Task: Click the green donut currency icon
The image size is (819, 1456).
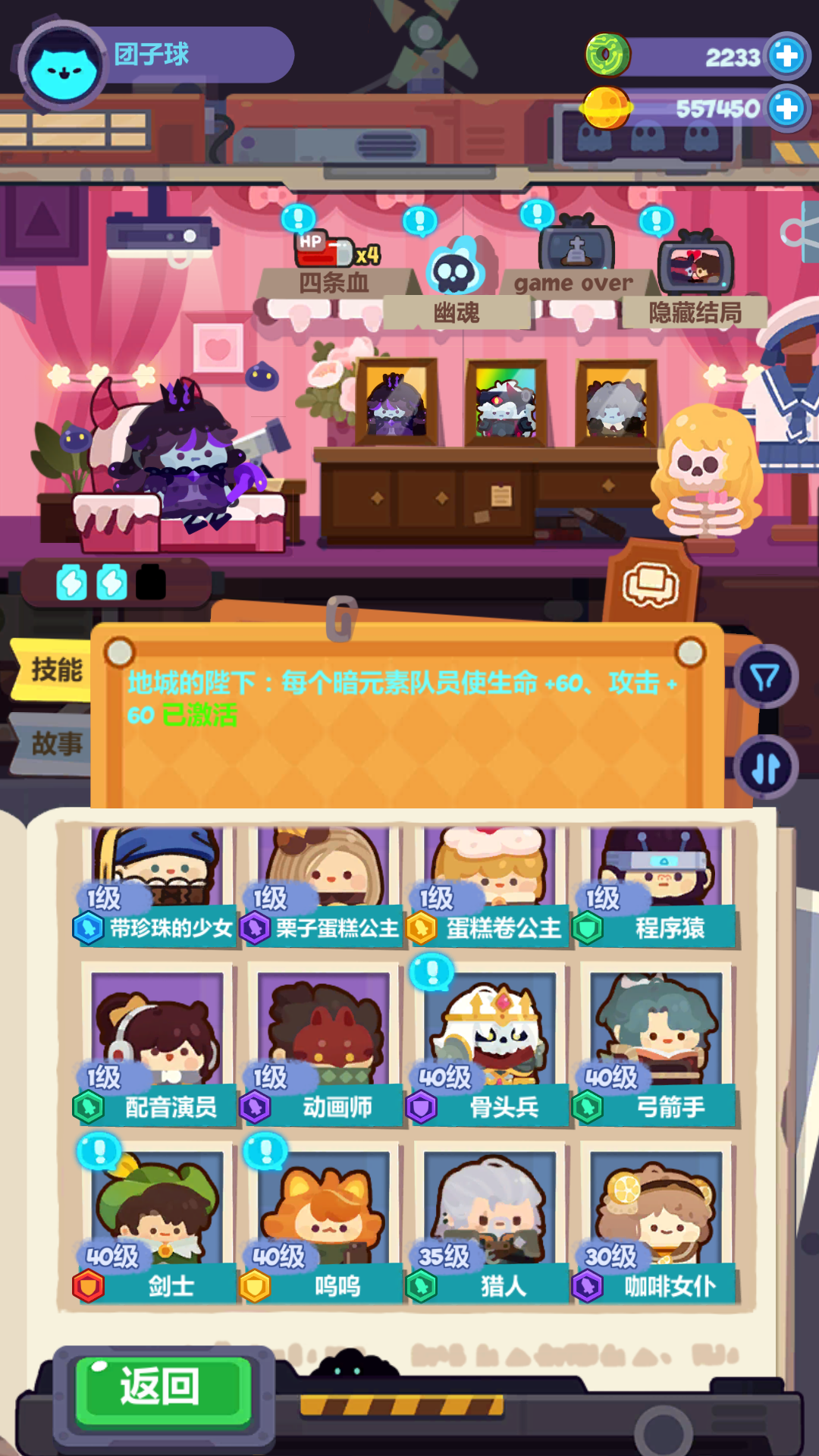Action: 608,55
